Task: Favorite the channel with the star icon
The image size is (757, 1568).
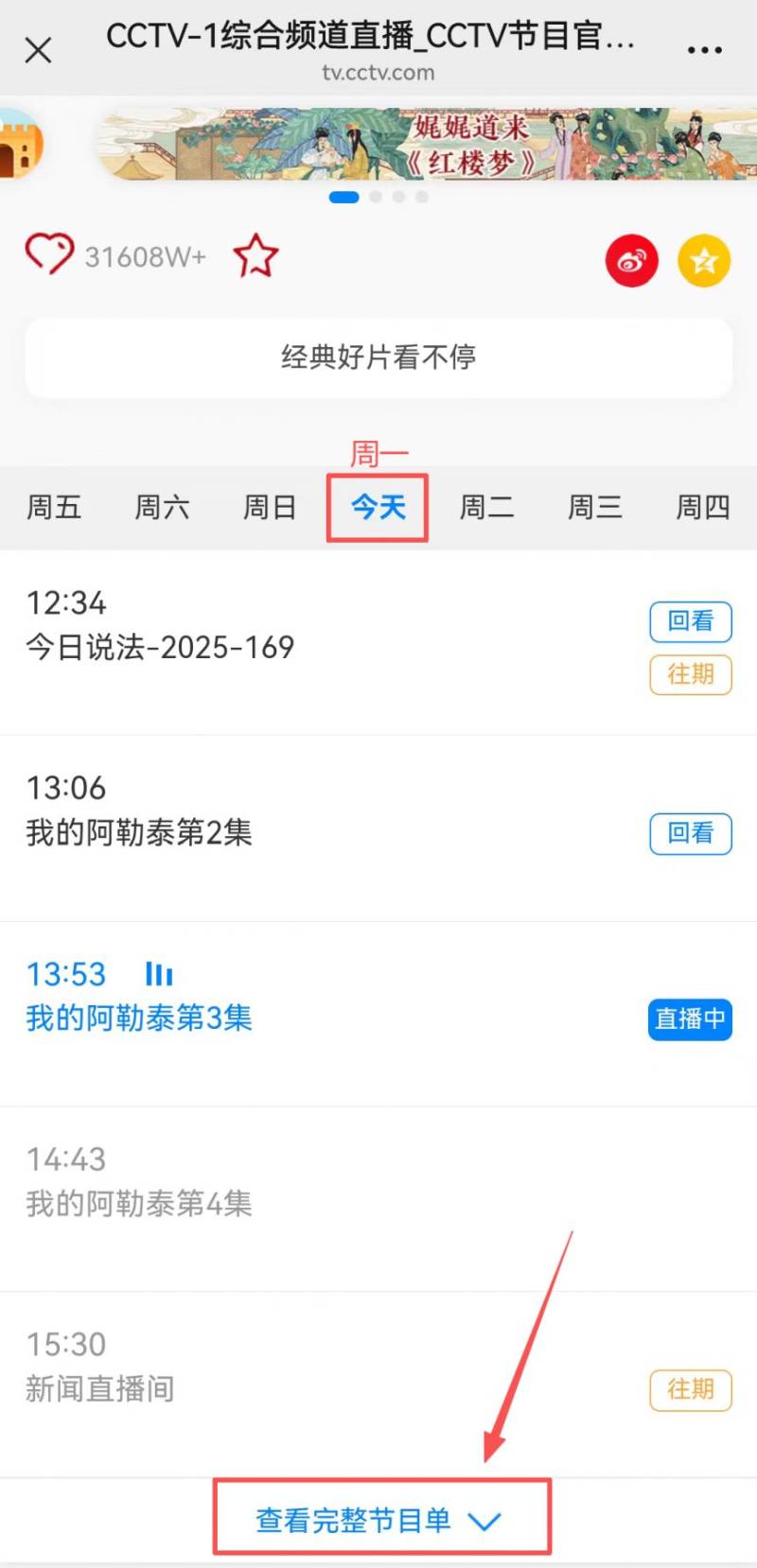Action: [255, 256]
